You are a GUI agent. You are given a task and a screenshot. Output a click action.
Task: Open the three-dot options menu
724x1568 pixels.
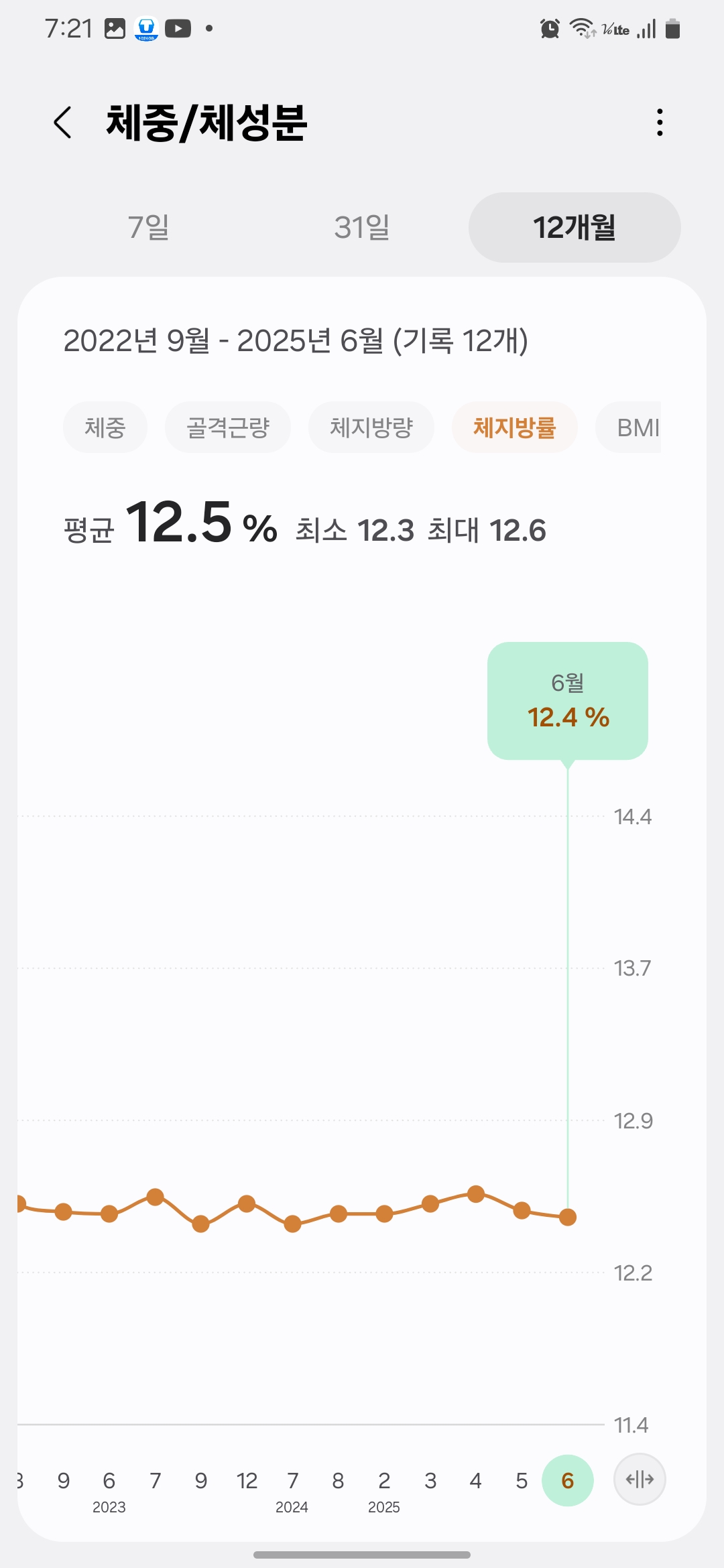click(x=659, y=123)
